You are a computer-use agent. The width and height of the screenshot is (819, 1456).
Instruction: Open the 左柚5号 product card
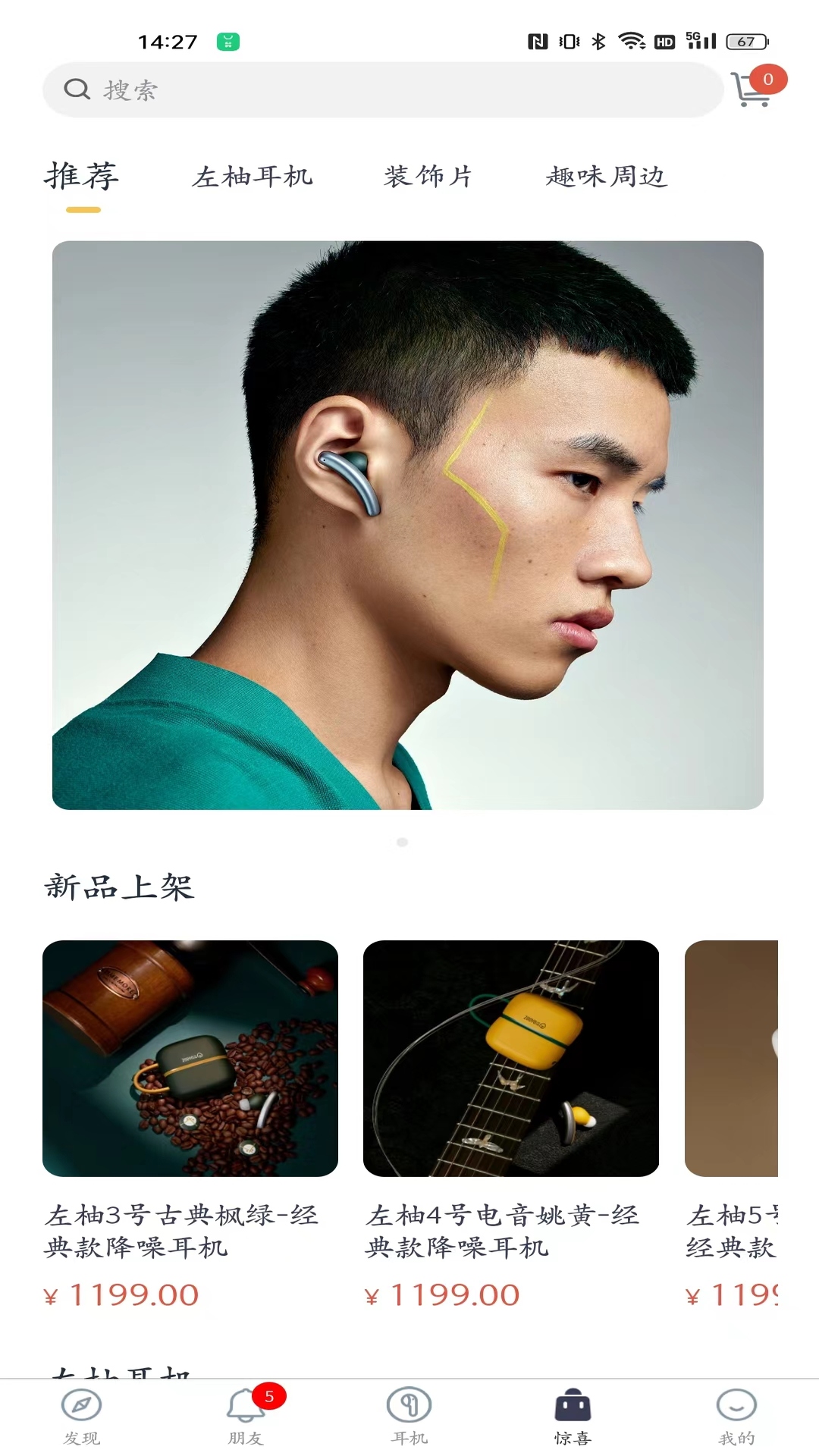click(x=731, y=1059)
